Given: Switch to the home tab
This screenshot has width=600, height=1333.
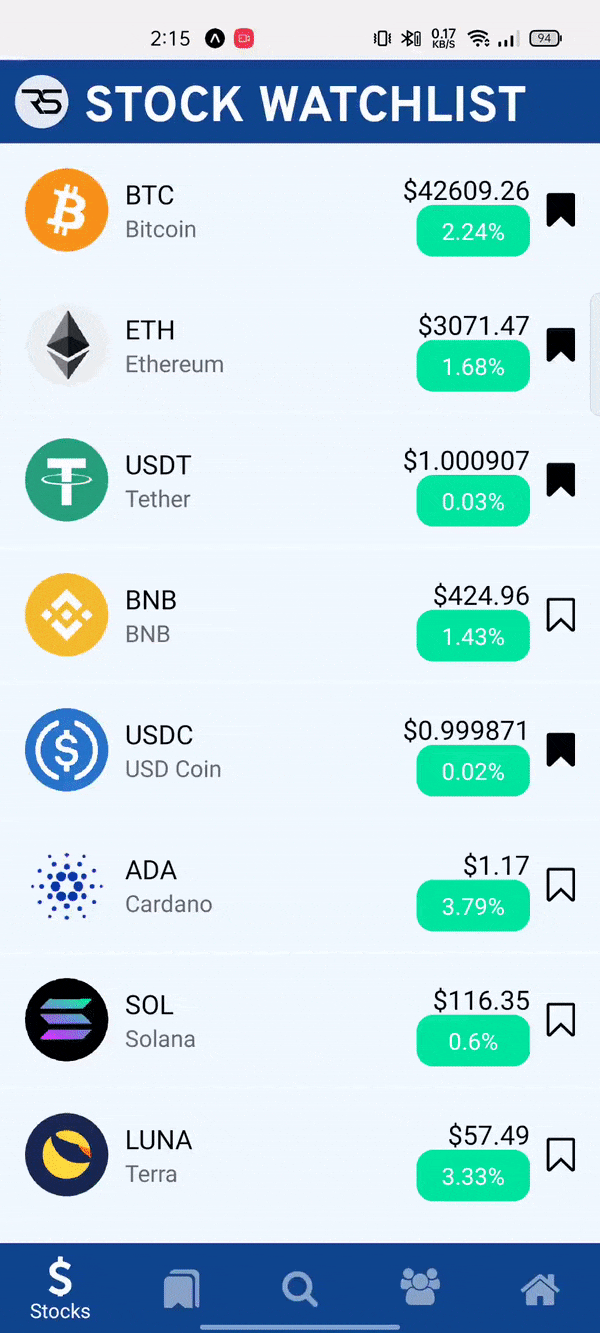Looking at the screenshot, I should click(x=540, y=1289).
